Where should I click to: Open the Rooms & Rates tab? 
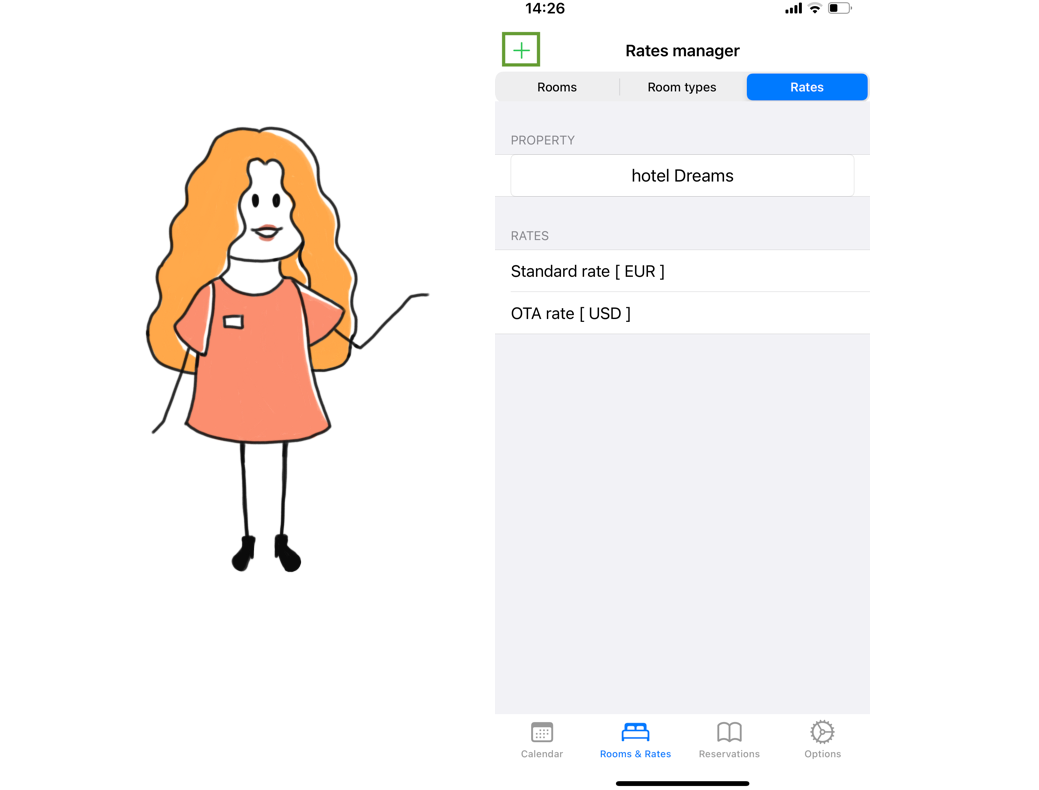click(635, 740)
